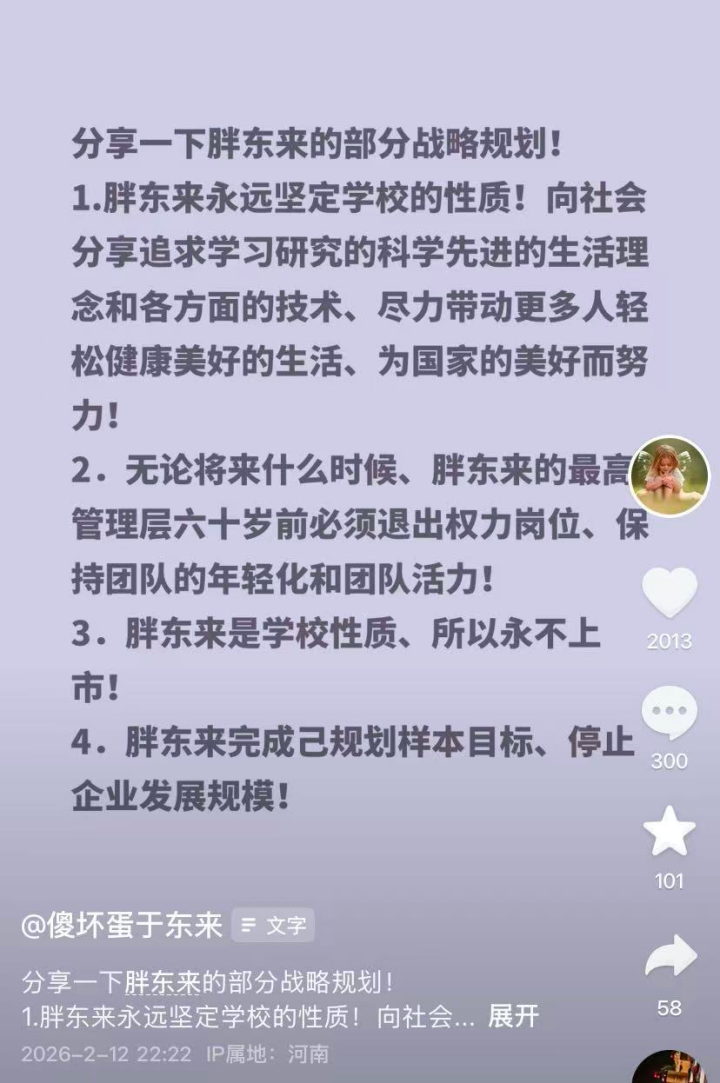Open the comments with 300 replies
This screenshot has width=720, height=1083.
coord(669,714)
